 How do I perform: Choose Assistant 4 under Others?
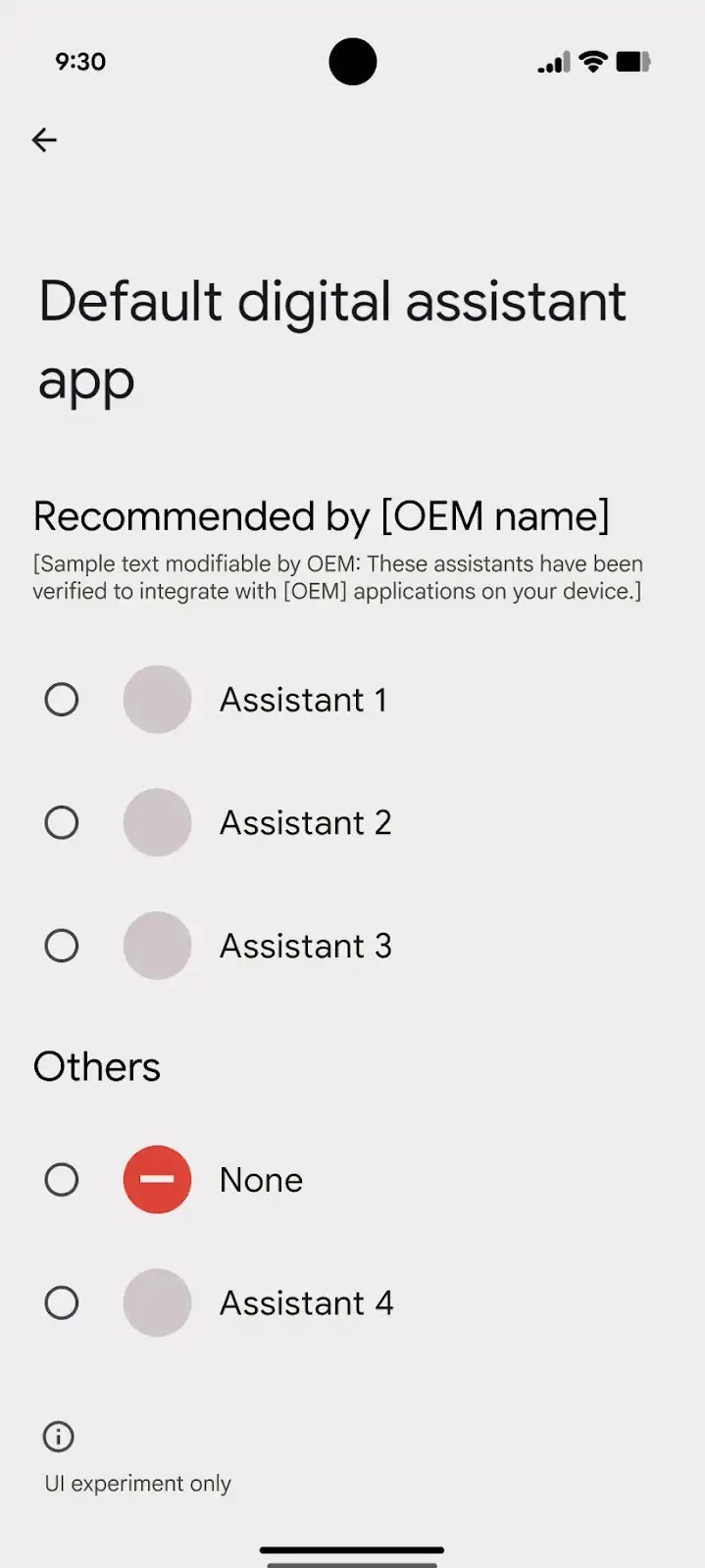click(62, 1303)
